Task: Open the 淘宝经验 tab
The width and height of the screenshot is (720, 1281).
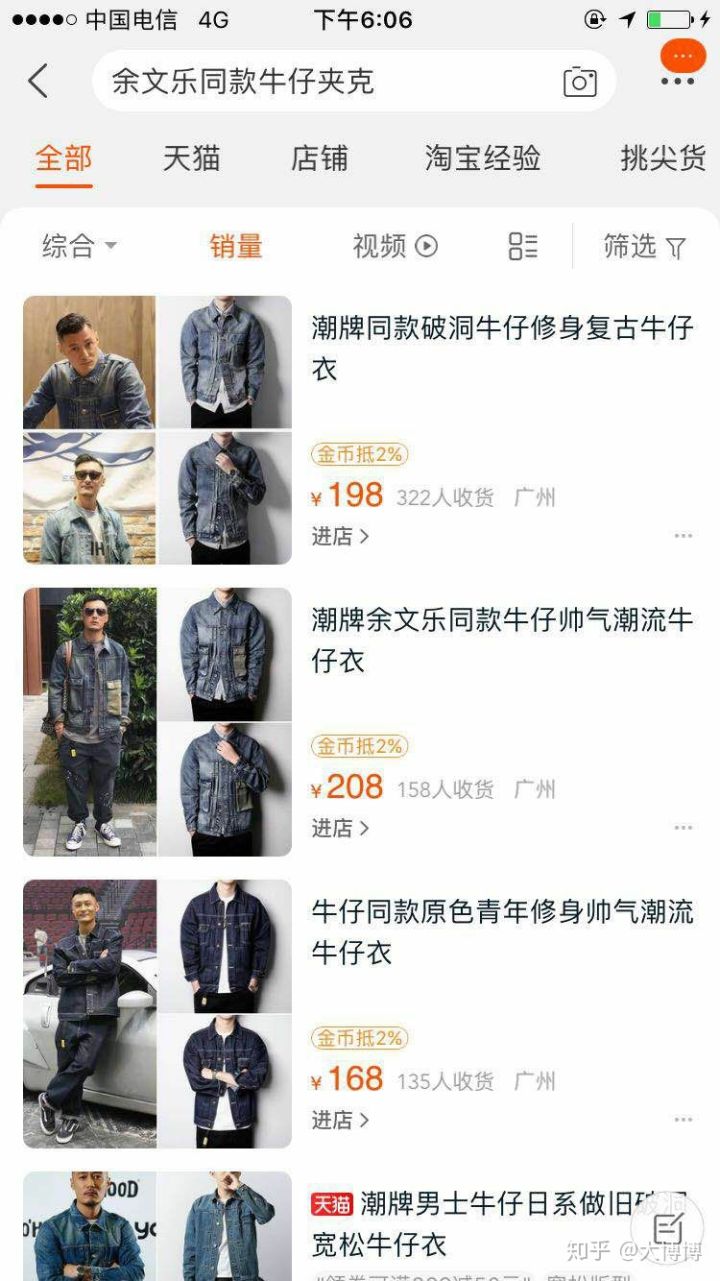Action: (x=482, y=158)
